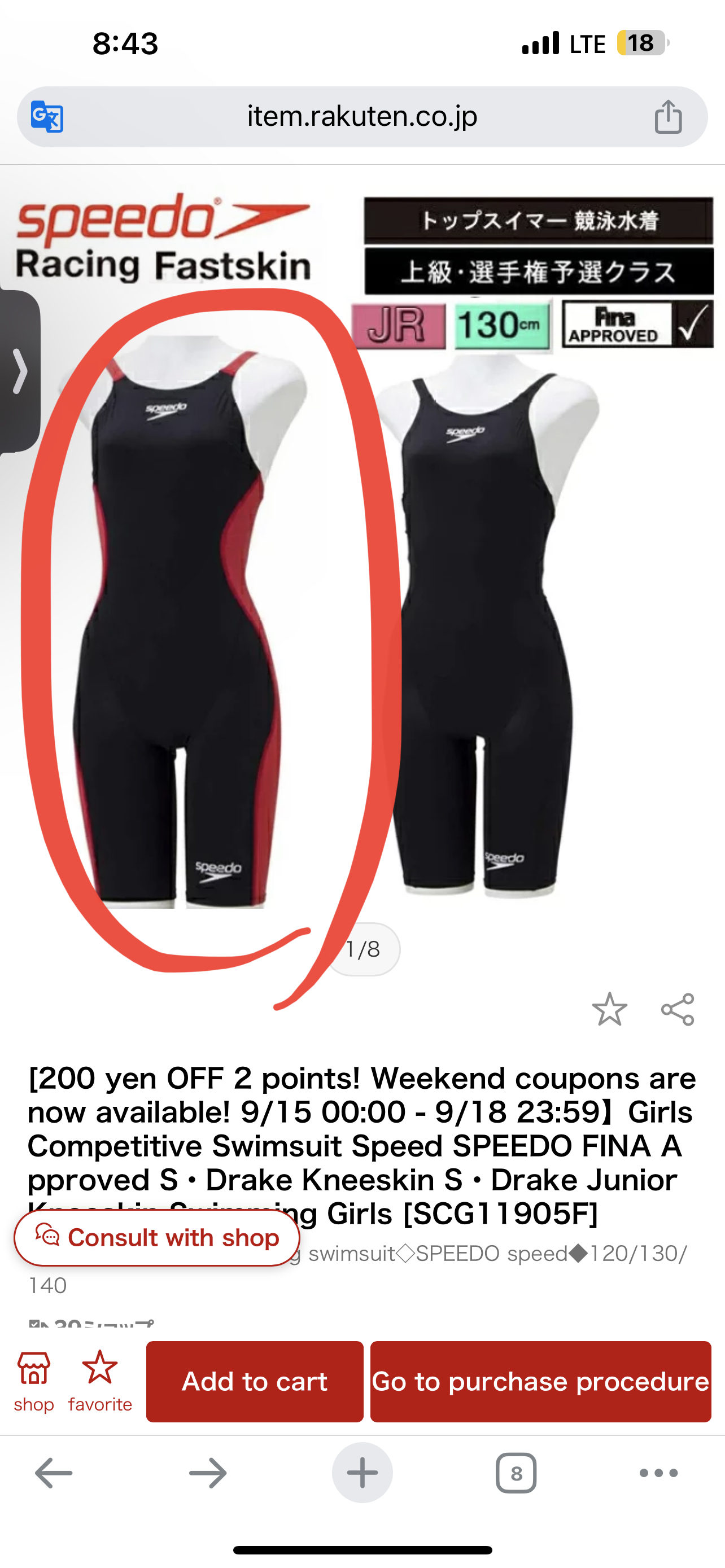
Task: Open the share network icon beside the star
Action: click(678, 1009)
